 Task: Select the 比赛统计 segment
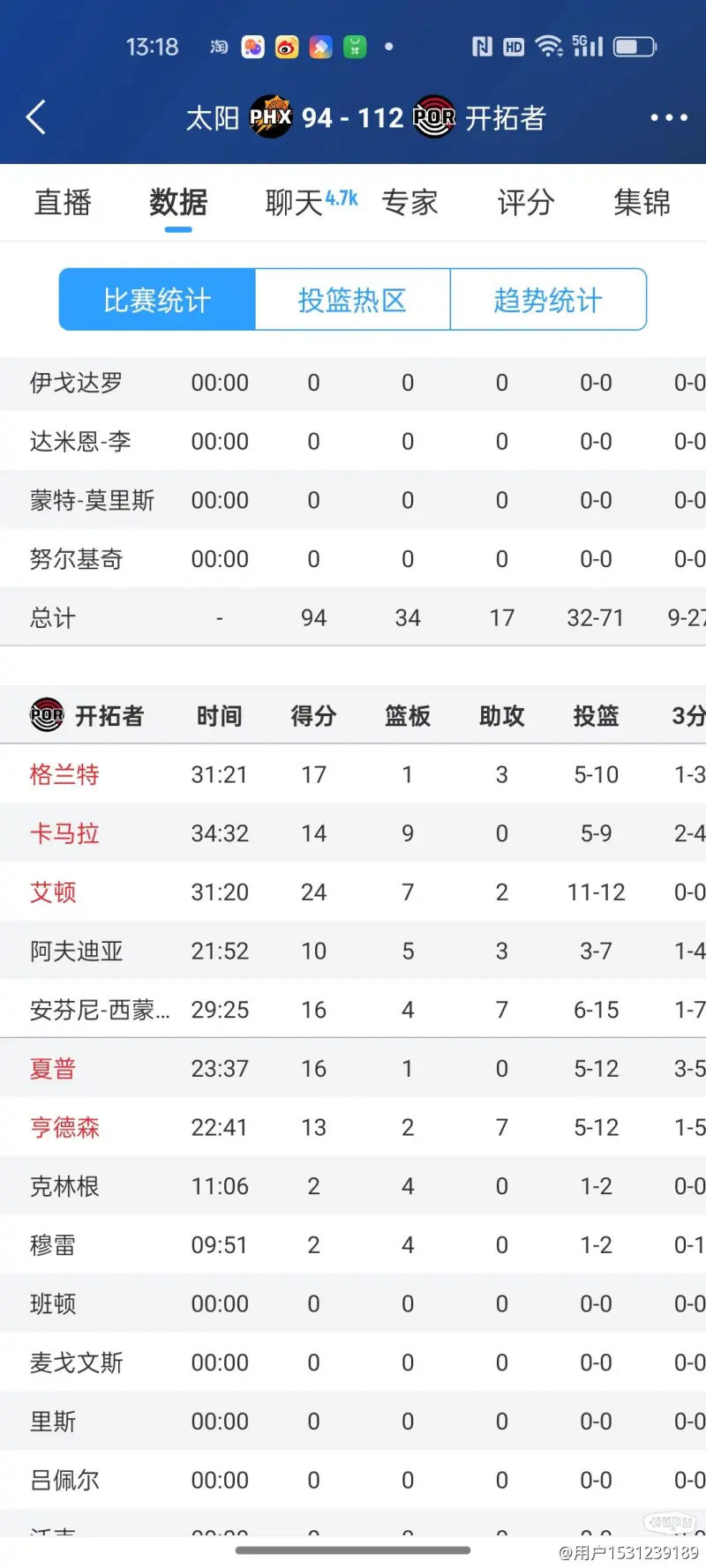point(157,300)
